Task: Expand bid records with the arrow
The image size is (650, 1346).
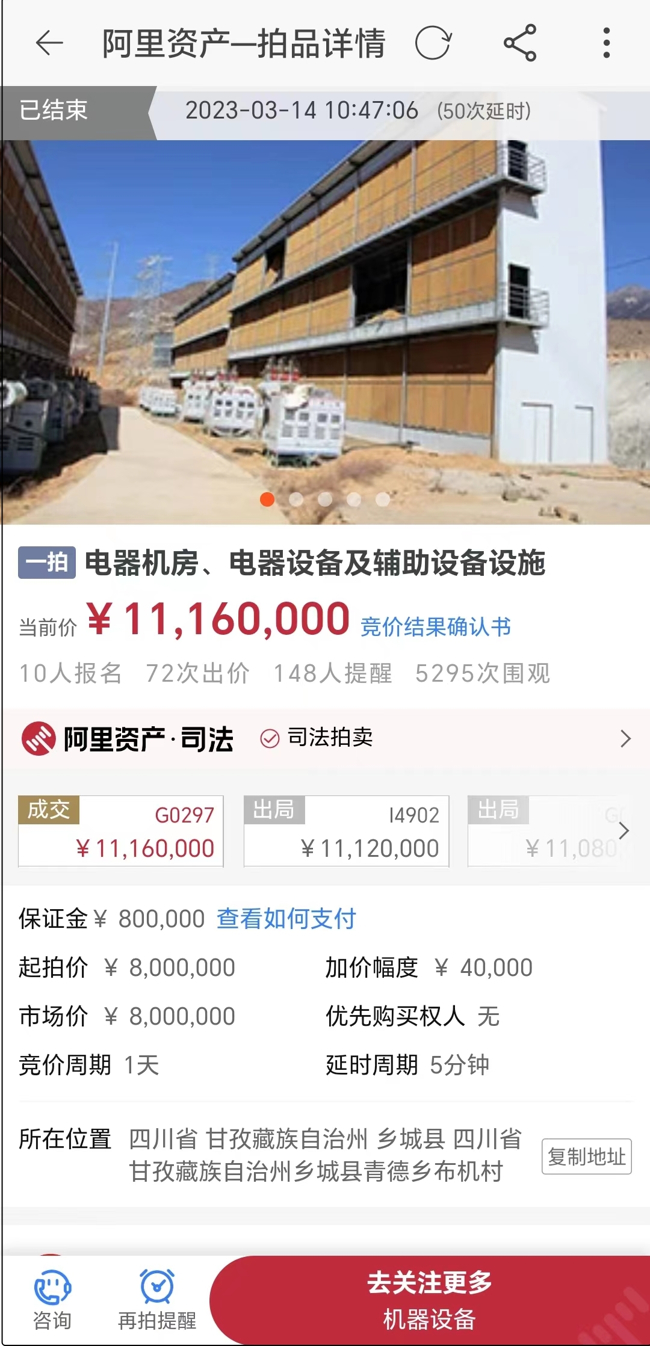Action: point(624,831)
